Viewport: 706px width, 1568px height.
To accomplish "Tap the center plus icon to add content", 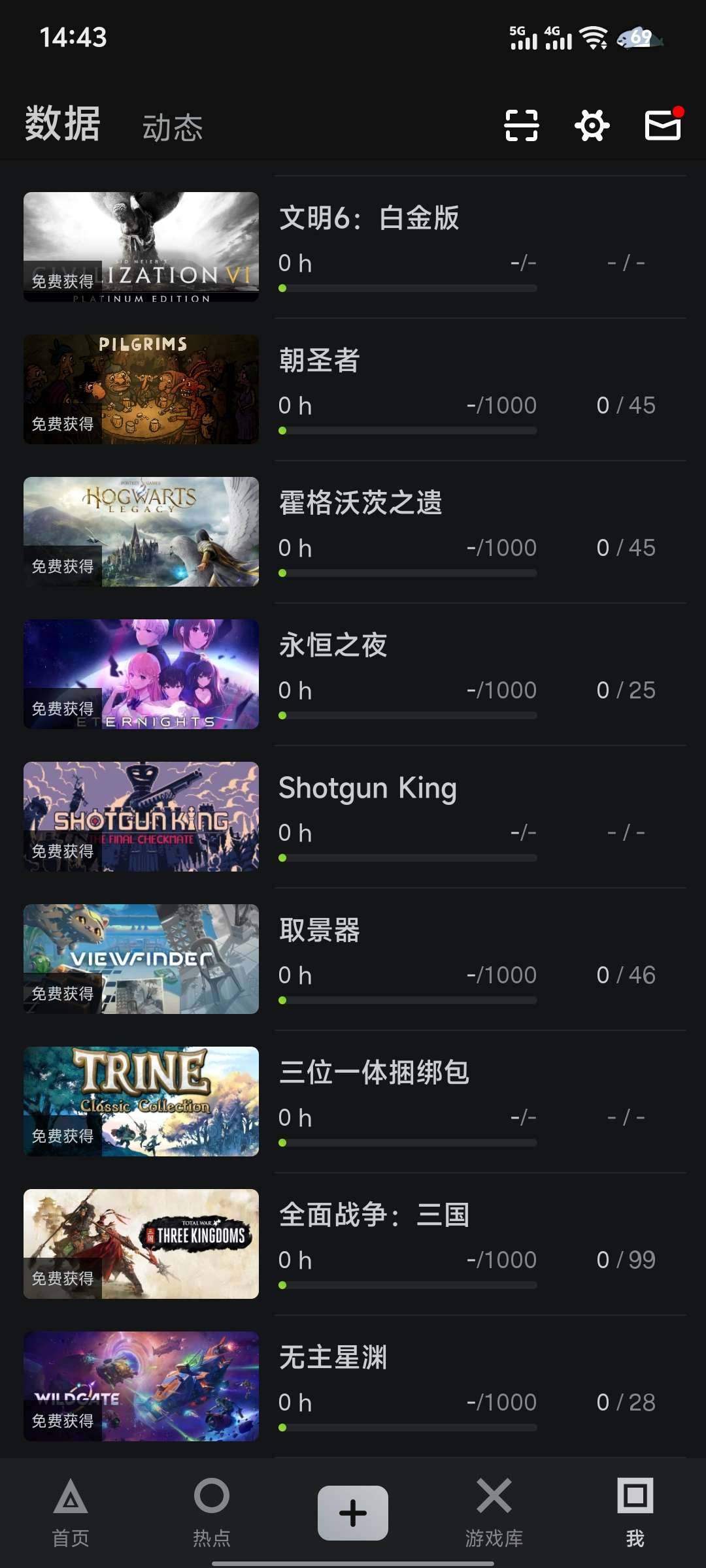I will (x=353, y=1511).
